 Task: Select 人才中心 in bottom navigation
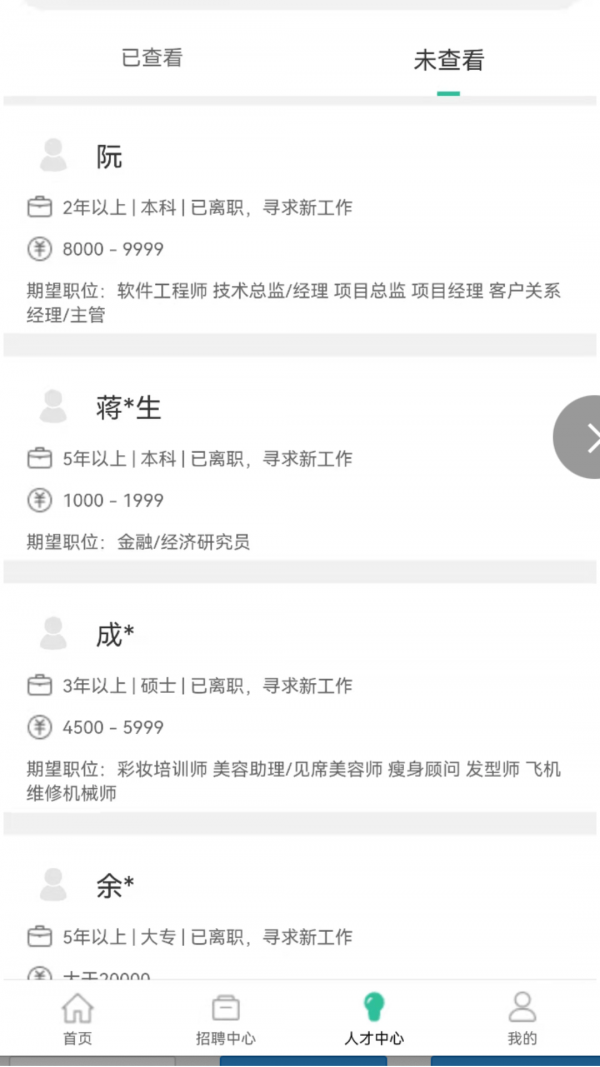[x=374, y=1018]
